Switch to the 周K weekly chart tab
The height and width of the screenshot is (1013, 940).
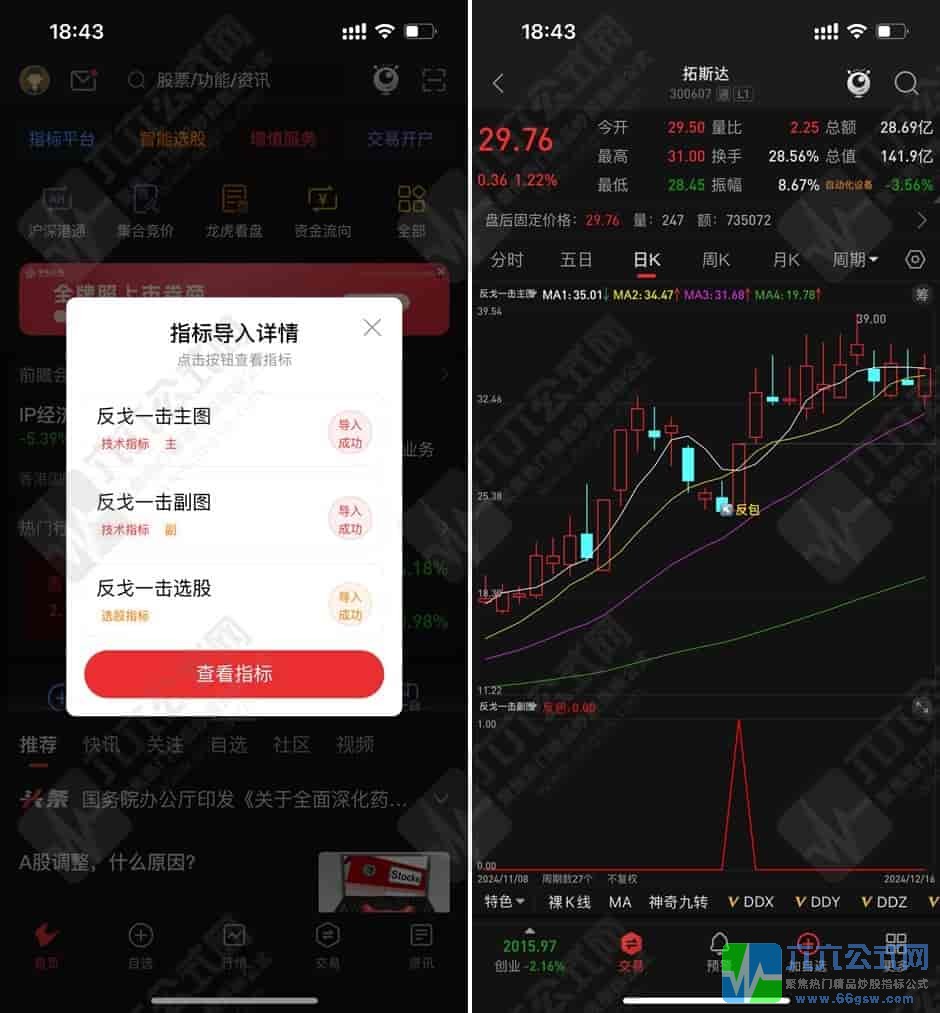(x=716, y=259)
